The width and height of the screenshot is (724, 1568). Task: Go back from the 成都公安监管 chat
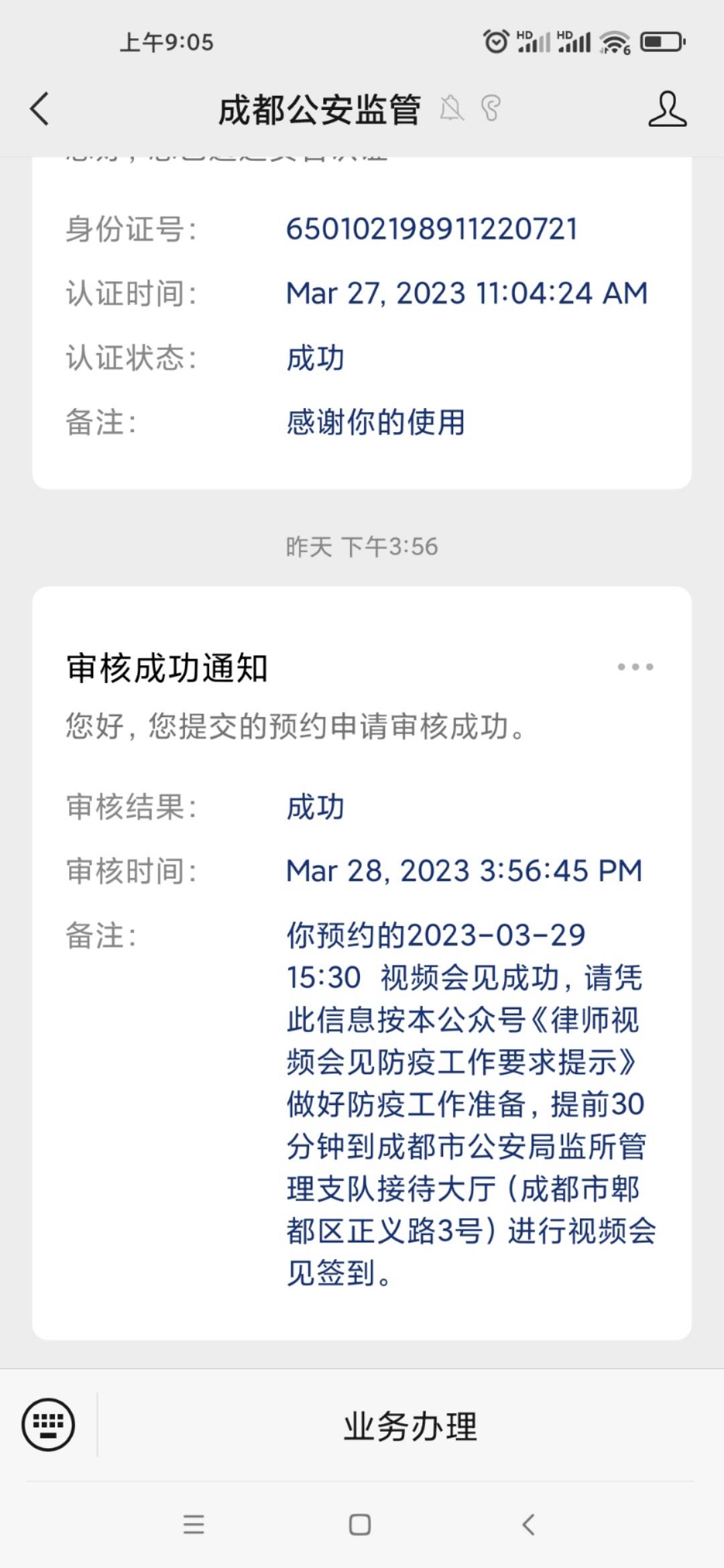pyautogui.click(x=40, y=109)
